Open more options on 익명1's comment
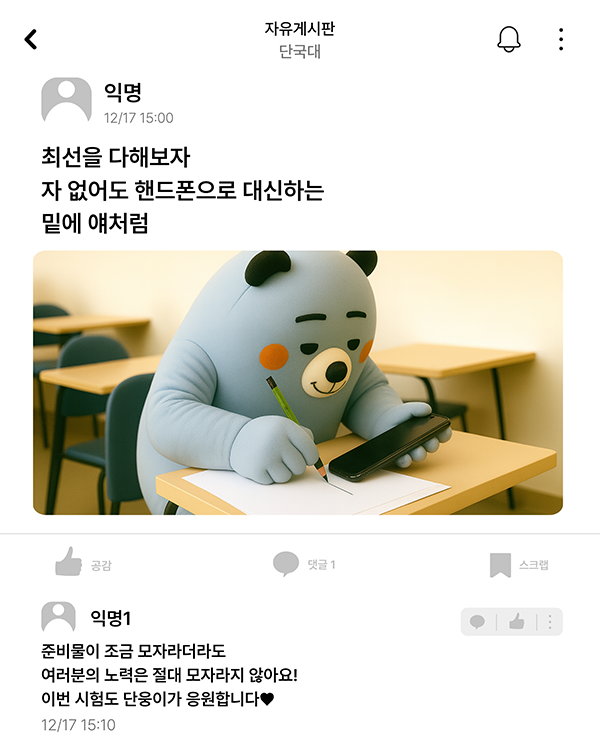Screen dimensions: 600x750 pos(550,622)
